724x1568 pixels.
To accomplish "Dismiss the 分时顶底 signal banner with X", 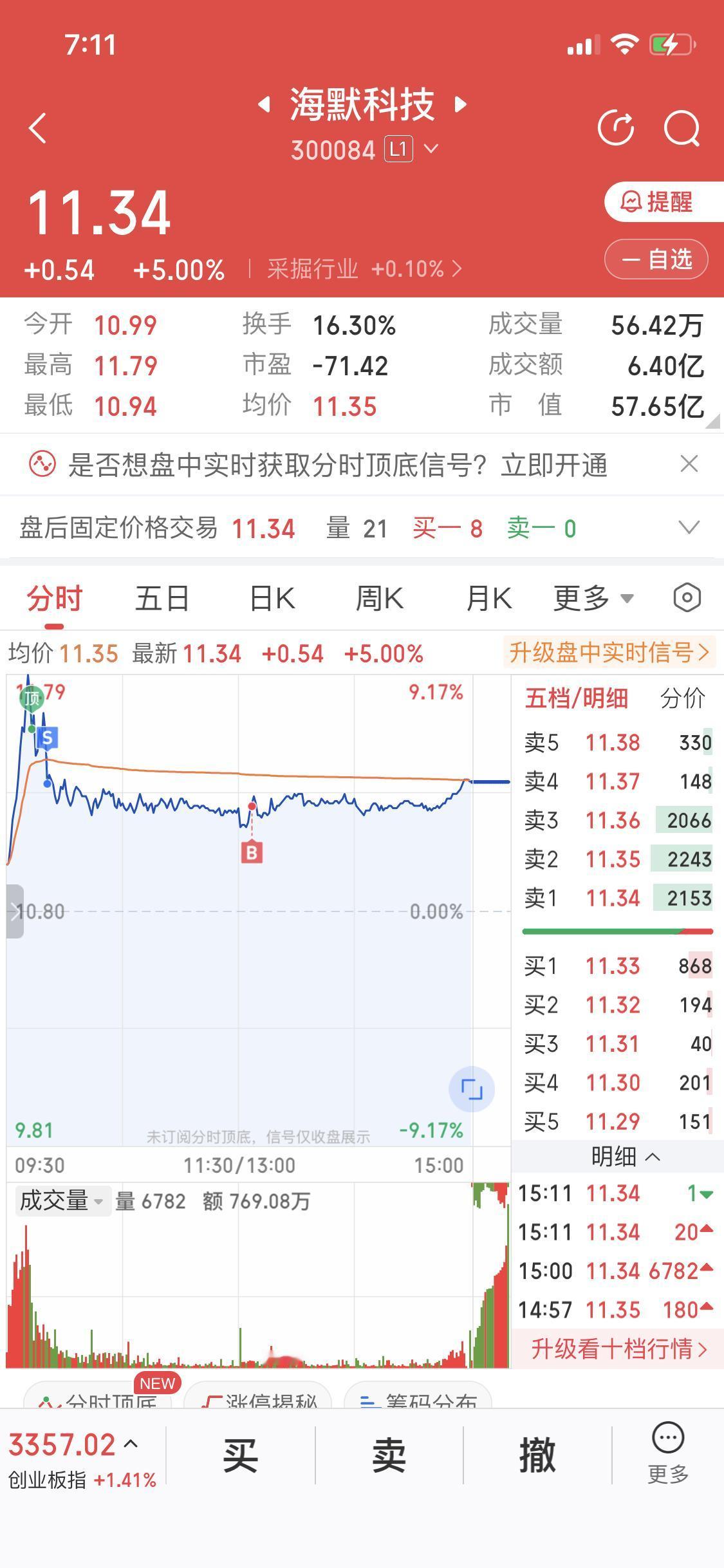I will [x=690, y=463].
